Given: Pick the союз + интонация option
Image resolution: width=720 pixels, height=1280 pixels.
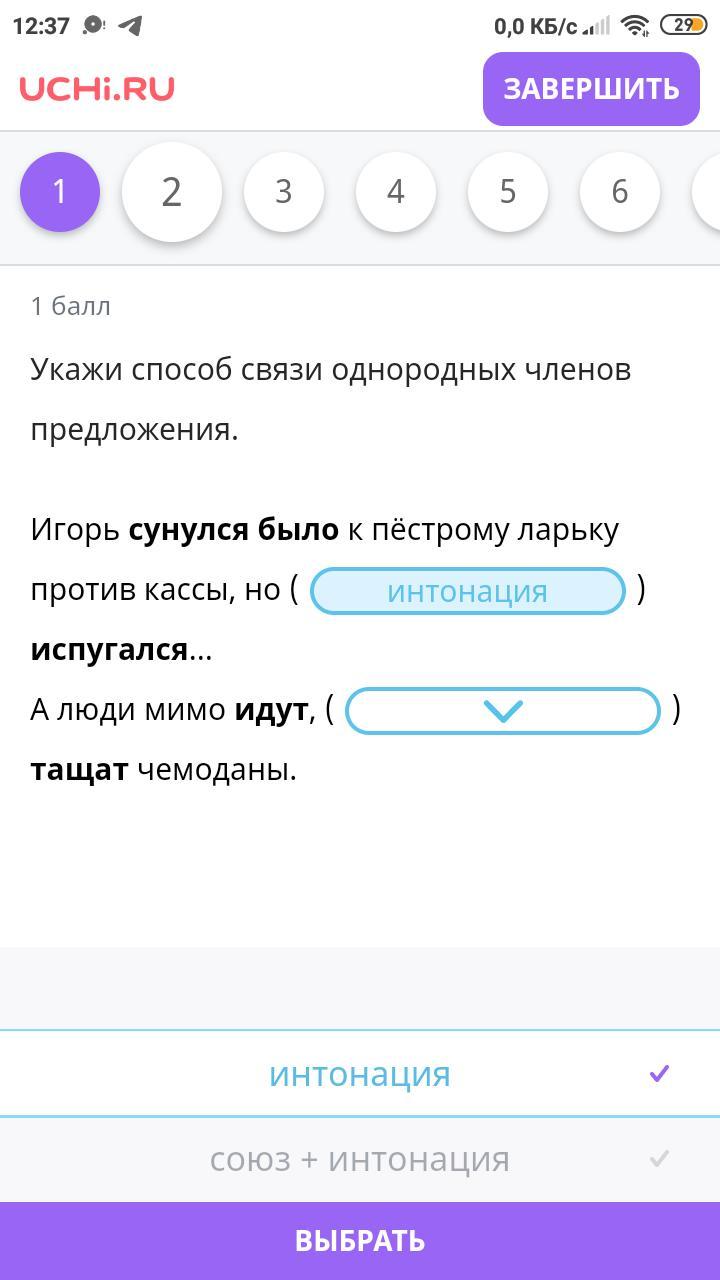Looking at the screenshot, I should tap(360, 1160).
